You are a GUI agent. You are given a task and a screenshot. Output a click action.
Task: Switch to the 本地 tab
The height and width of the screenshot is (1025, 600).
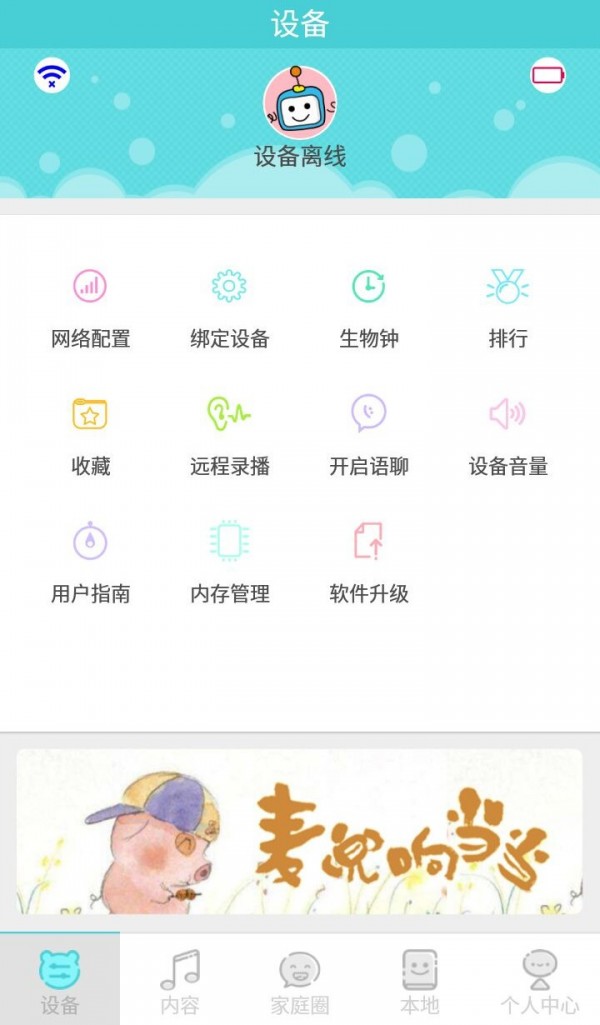tap(420, 980)
